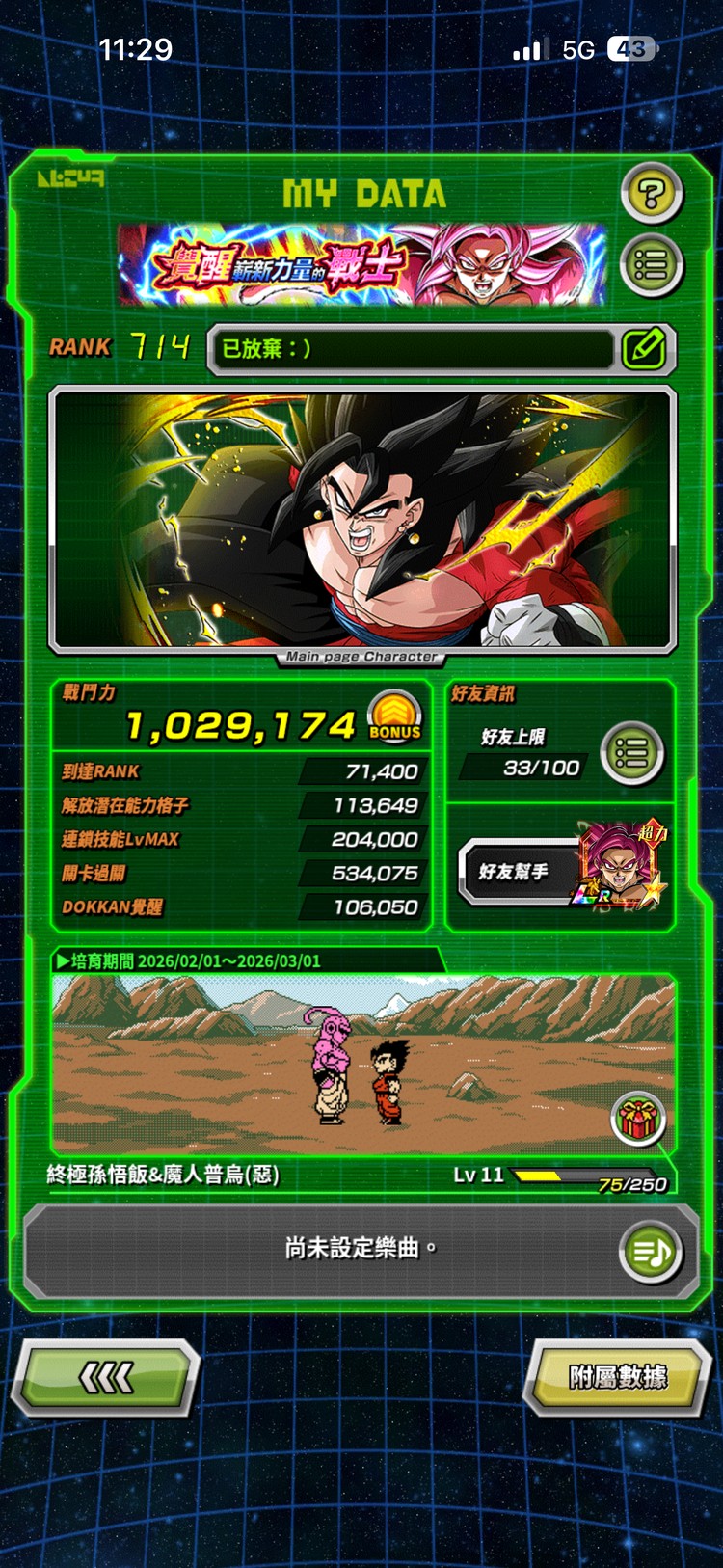Viewport: 723px width, 1568px height.
Task: Go back with the arrows button
Action: coord(106,1378)
